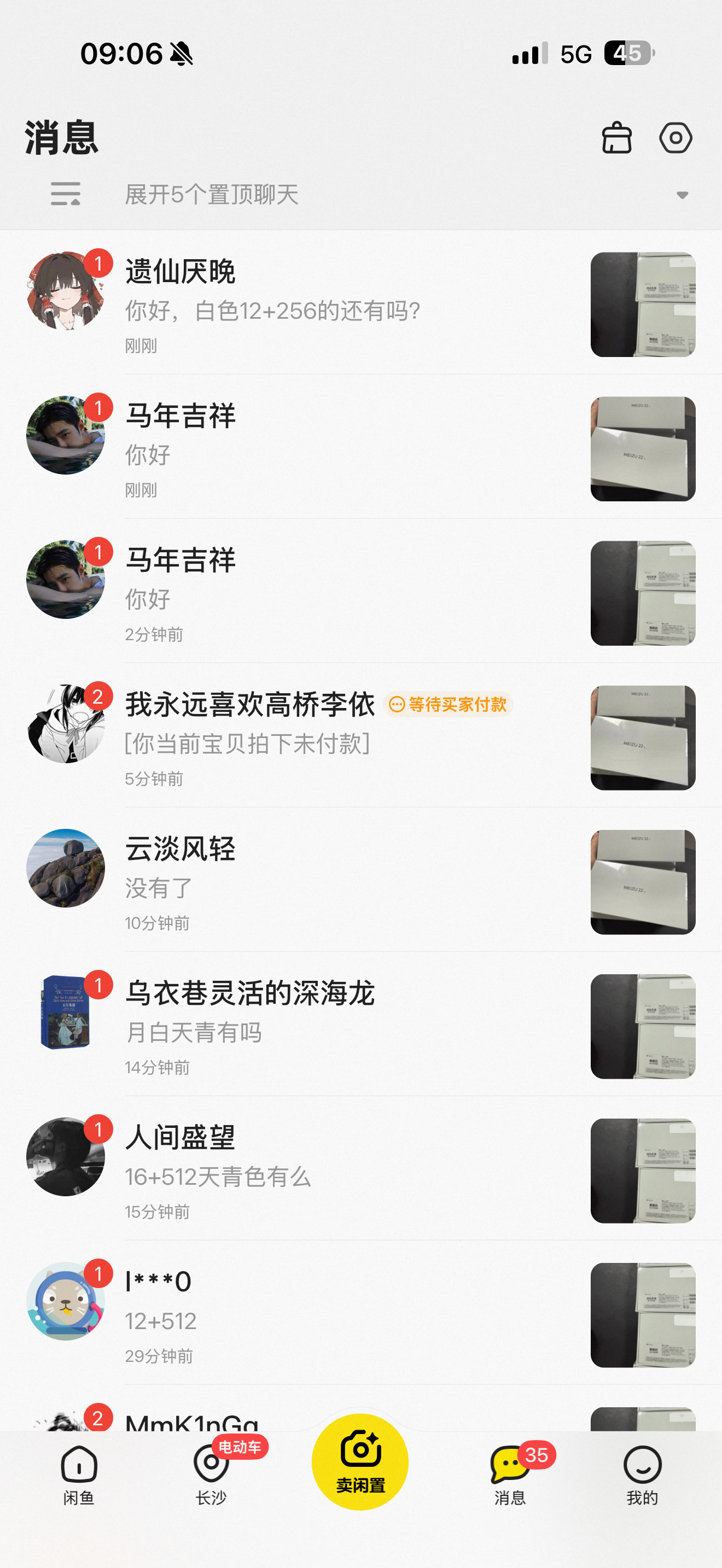Open the shopping bag icon at top right

(x=618, y=138)
